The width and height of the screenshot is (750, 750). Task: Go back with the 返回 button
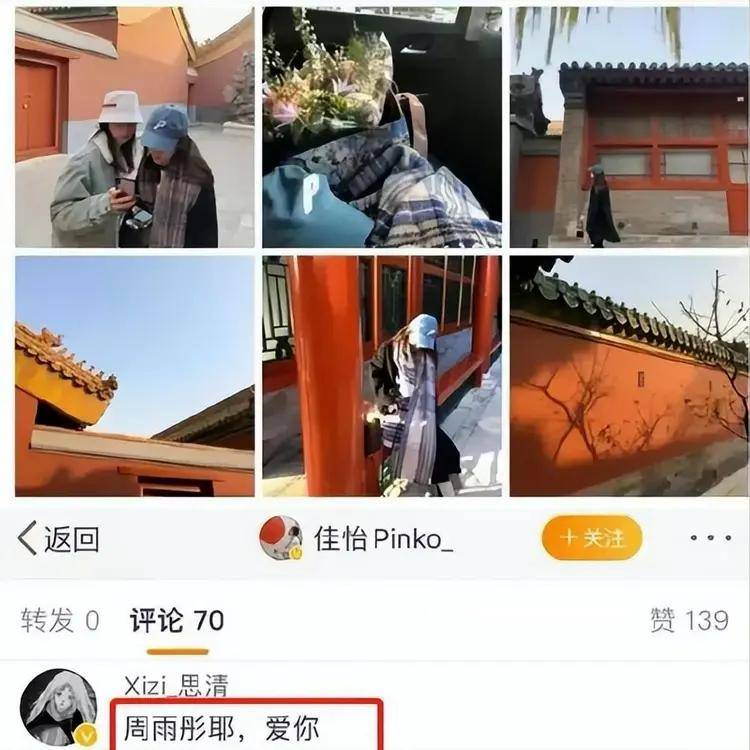click(x=60, y=539)
